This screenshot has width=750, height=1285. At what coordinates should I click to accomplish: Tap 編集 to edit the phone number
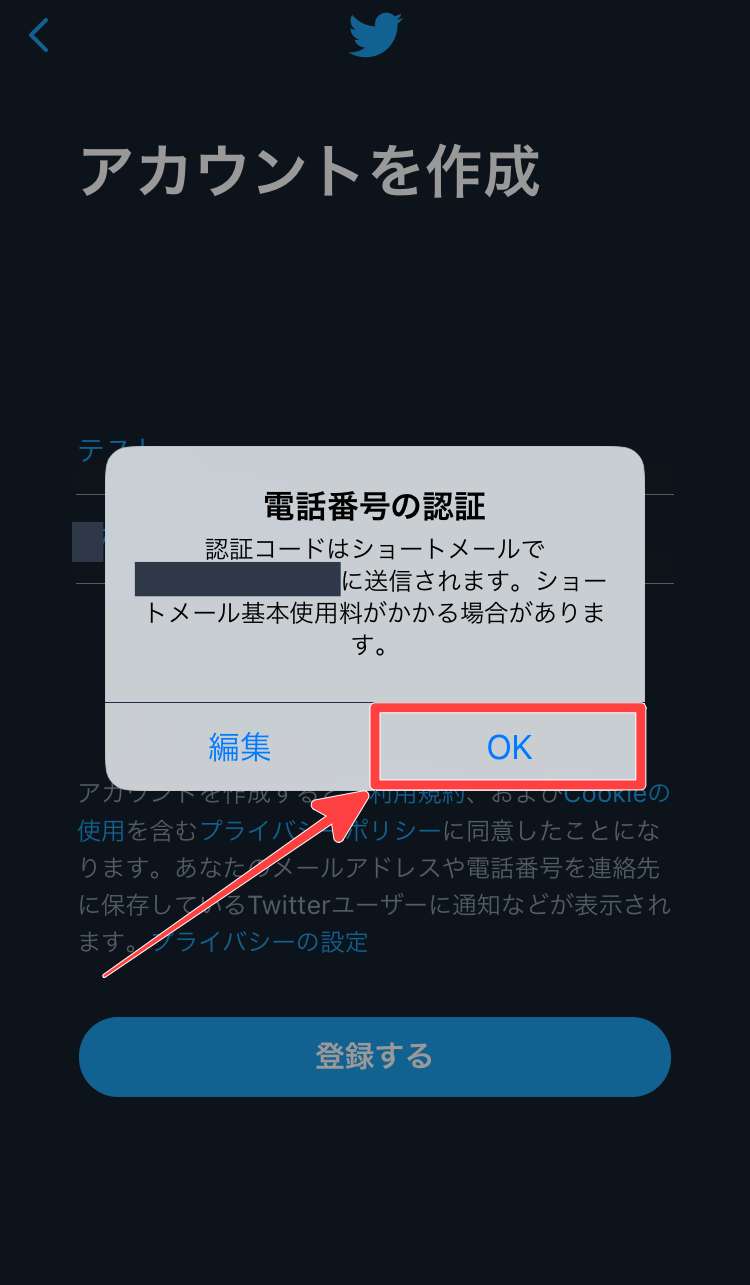pos(240,747)
